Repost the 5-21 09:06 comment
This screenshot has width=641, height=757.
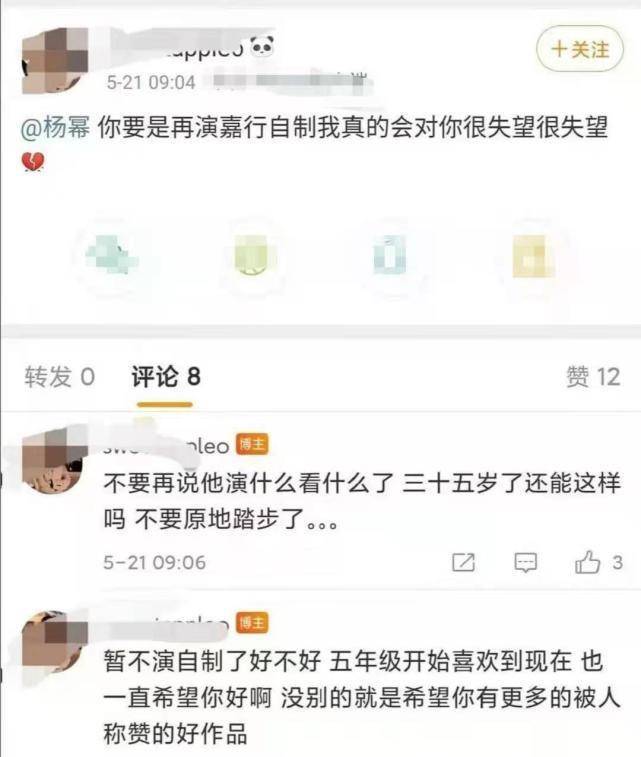pos(463,563)
